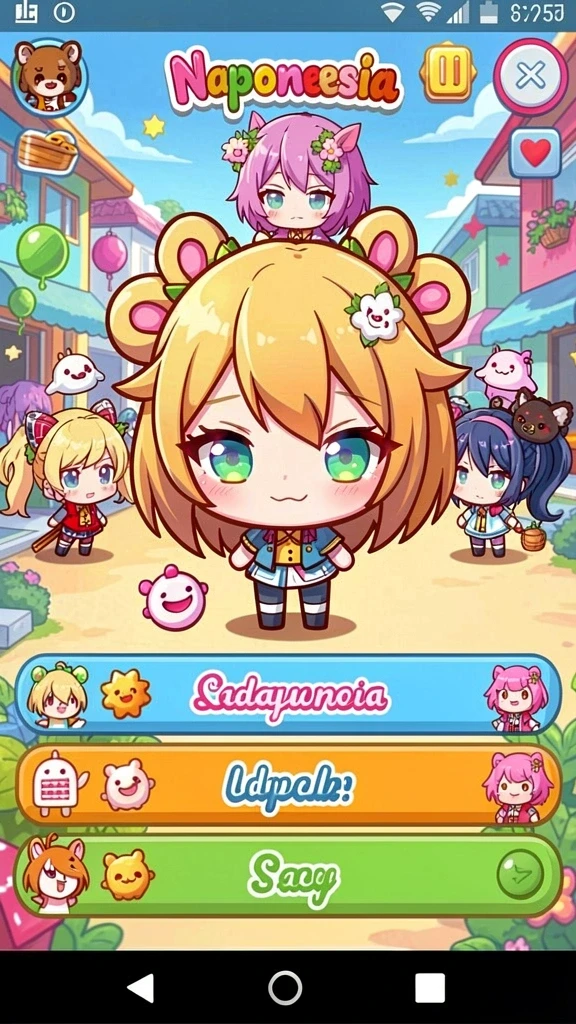
Task: Go back using the system back arrow
Action: 140,987
